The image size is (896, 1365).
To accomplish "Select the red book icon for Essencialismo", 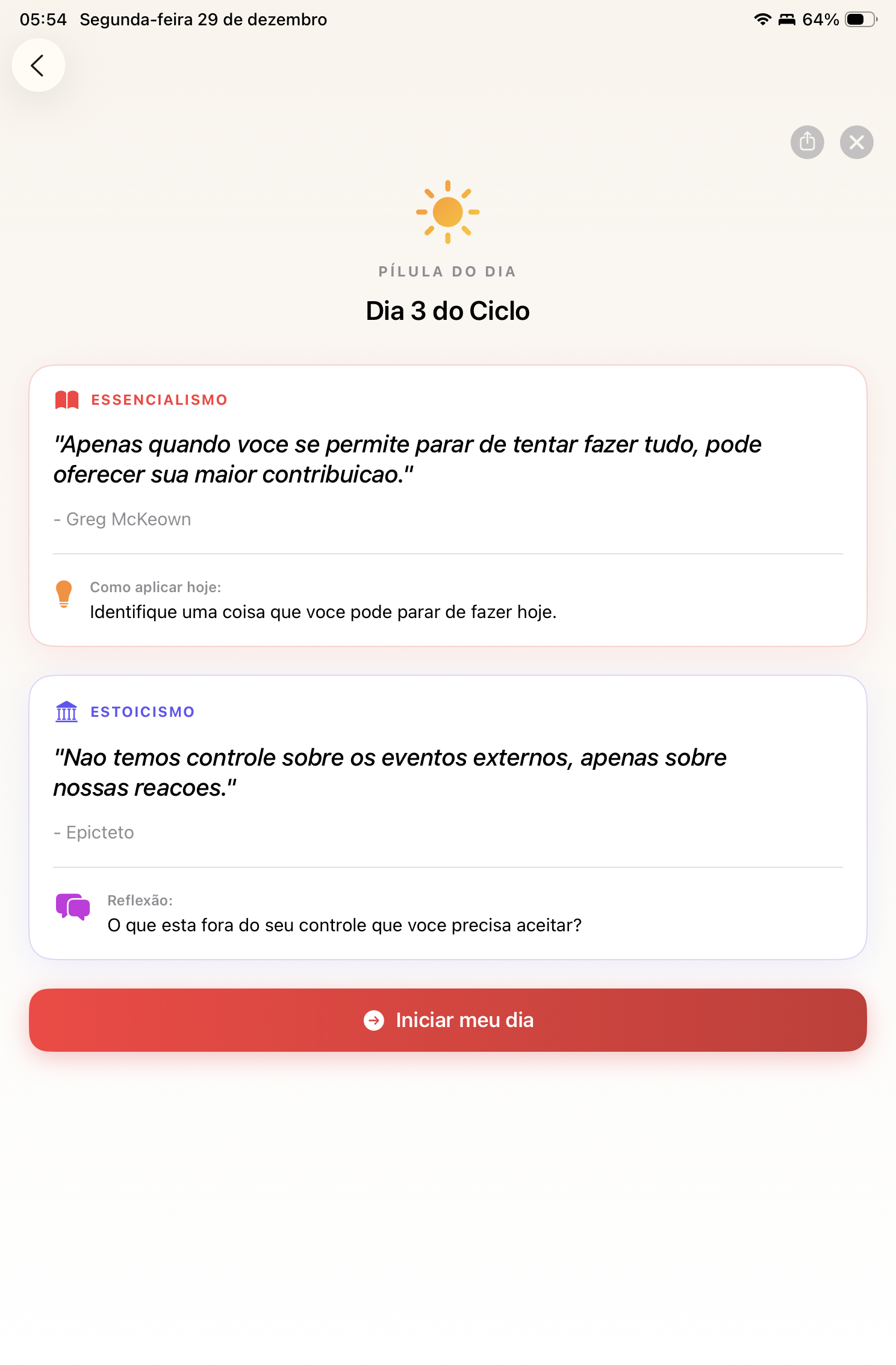I will click(66, 398).
